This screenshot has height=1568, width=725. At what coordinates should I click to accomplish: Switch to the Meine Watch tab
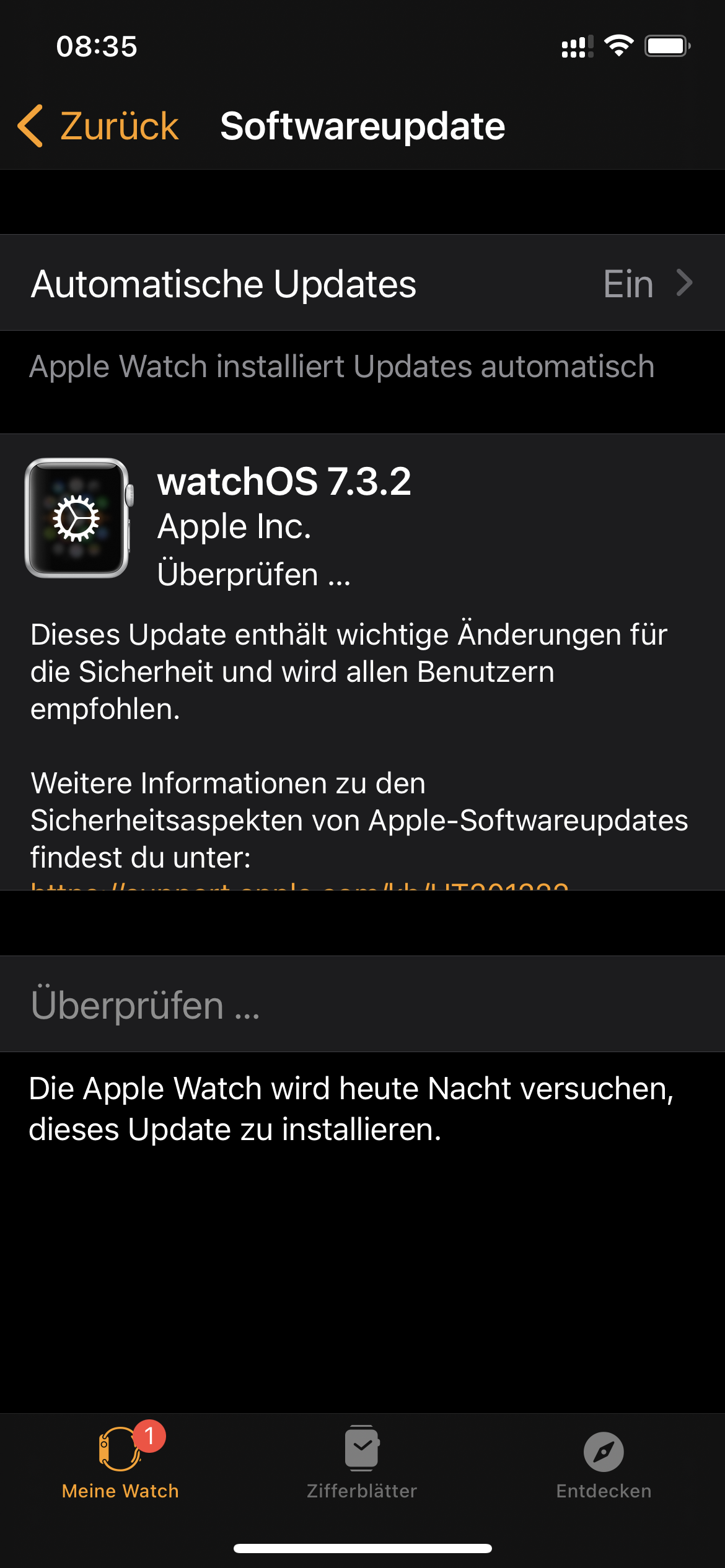[x=120, y=1464]
